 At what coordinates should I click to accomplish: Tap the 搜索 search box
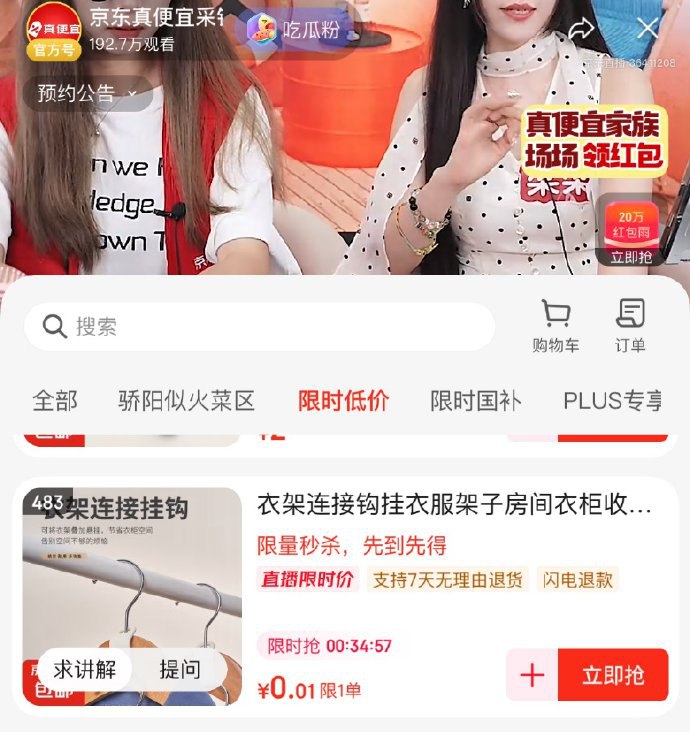pyautogui.click(x=260, y=326)
